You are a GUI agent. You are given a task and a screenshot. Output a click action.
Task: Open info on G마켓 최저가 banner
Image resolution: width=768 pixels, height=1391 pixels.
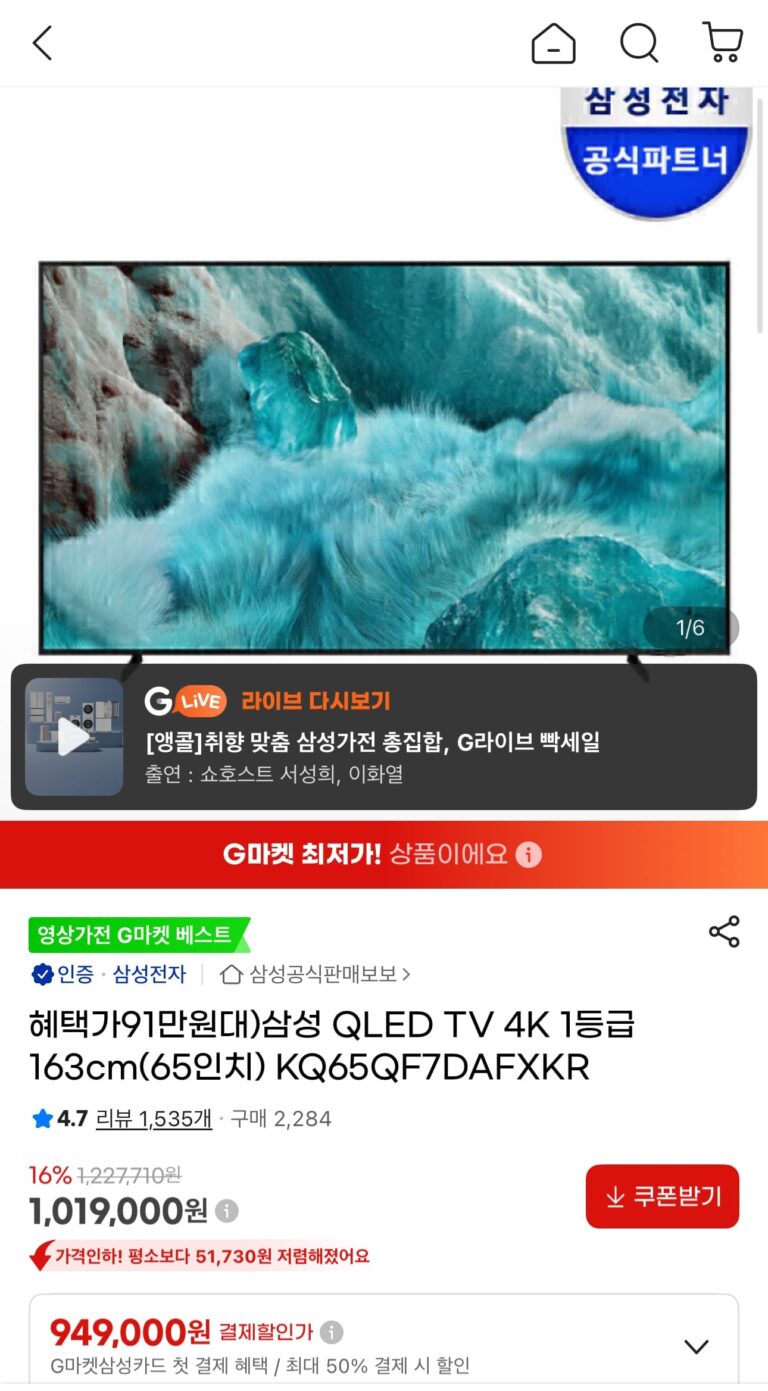528,855
